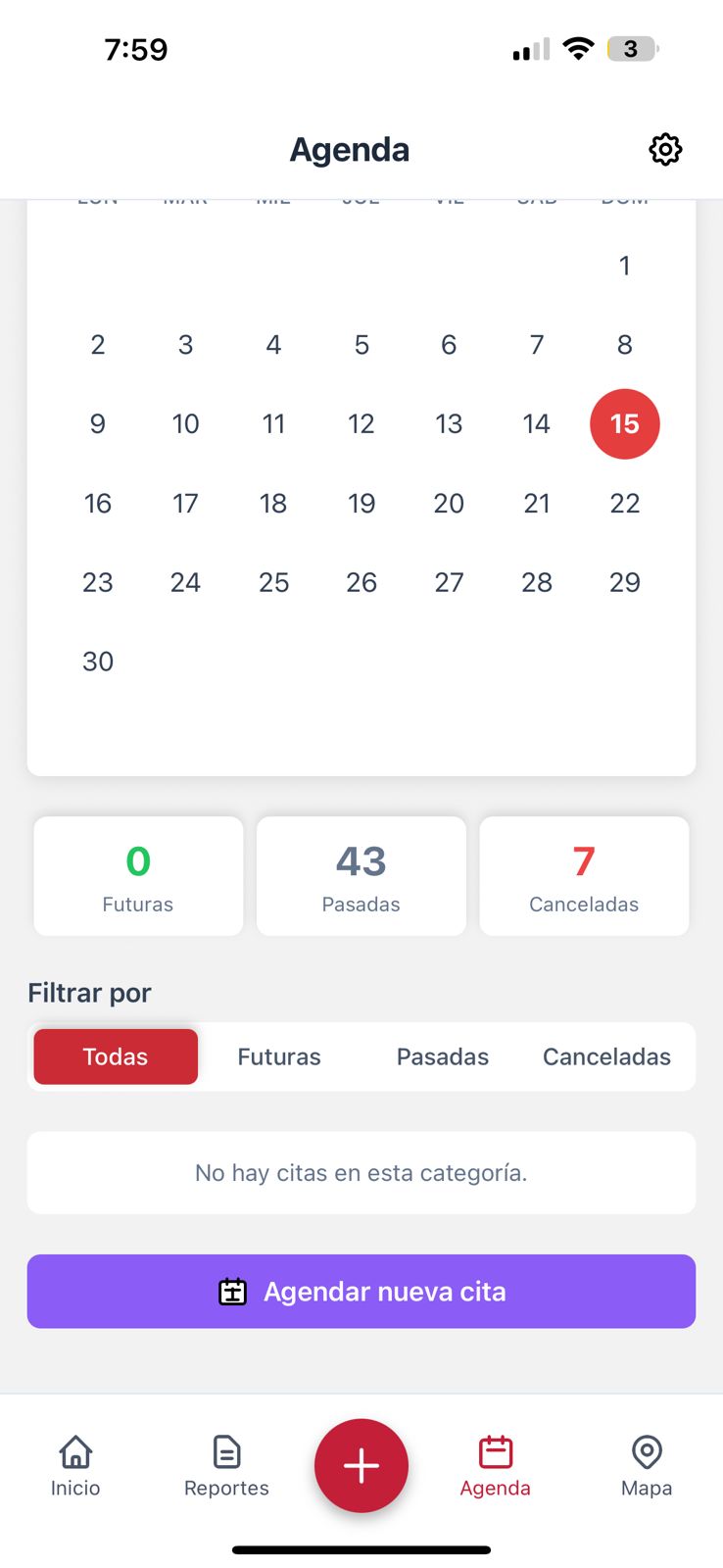Switch filter to Canceladas
Image resolution: width=723 pixels, height=1568 pixels.
[x=606, y=1056]
